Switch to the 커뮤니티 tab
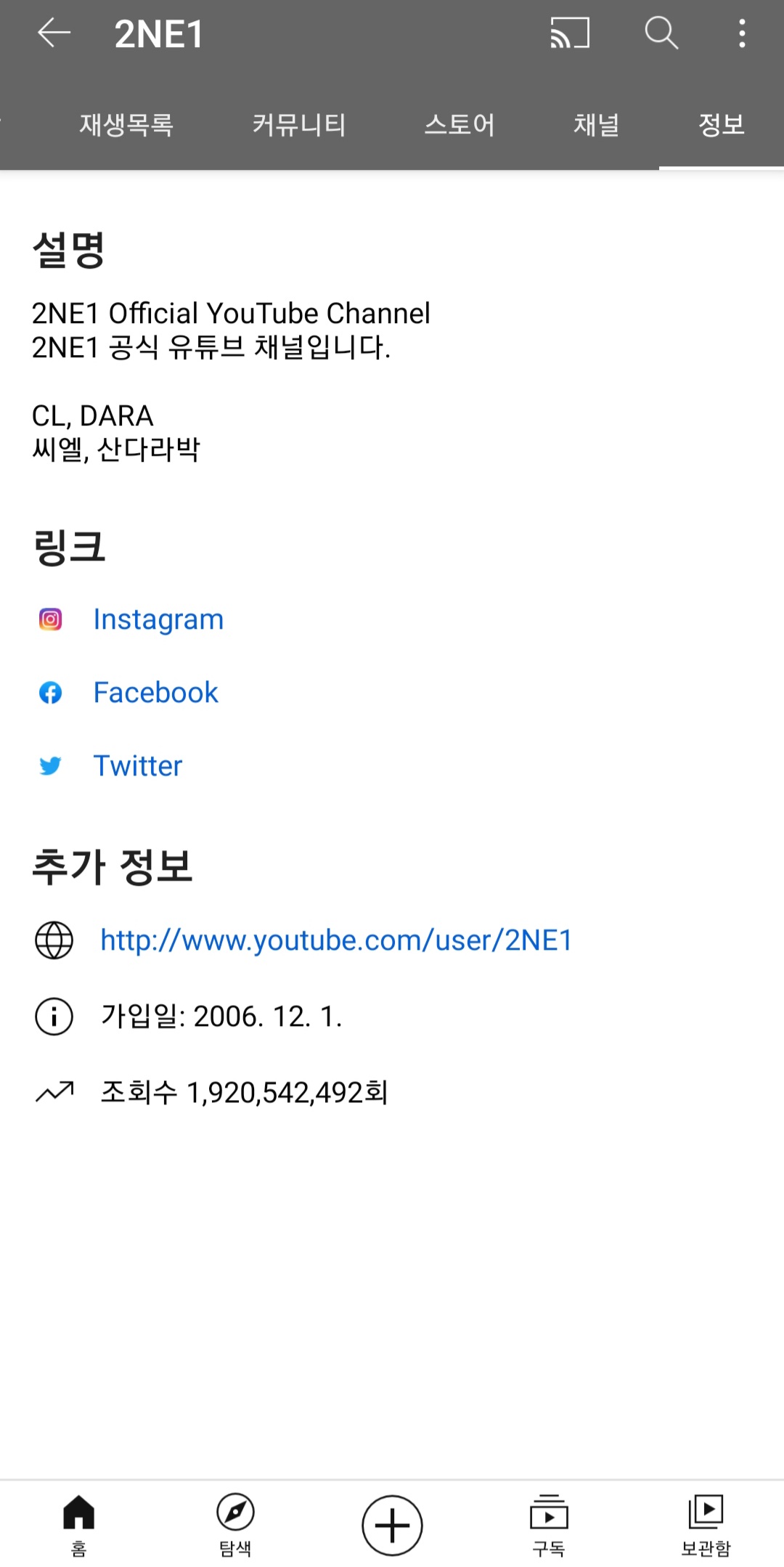784x1567 pixels. (299, 125)
